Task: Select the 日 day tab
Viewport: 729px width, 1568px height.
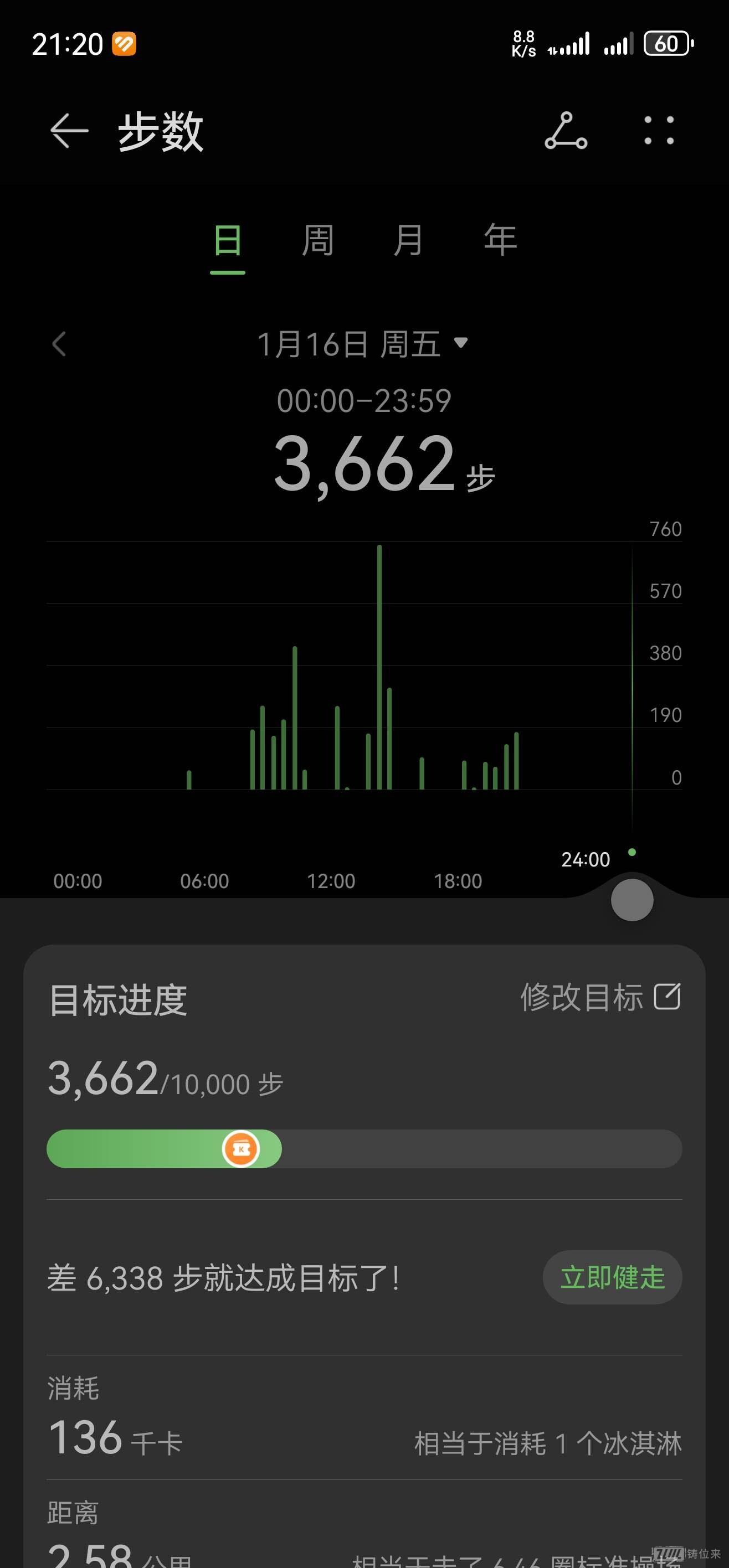Action: pos(228,240)
